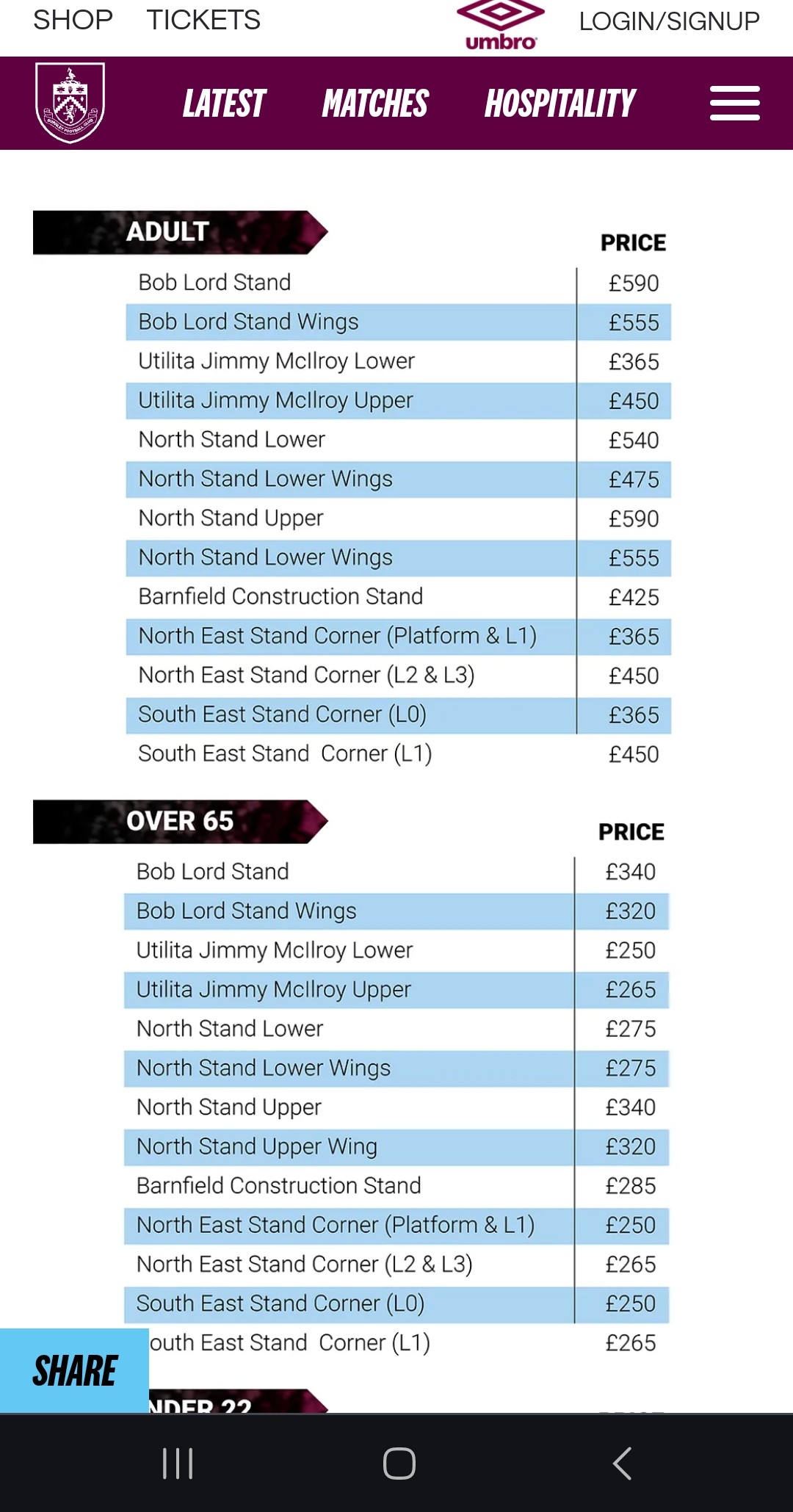Go back with system back button
793x1512 pixels.
622,1463
